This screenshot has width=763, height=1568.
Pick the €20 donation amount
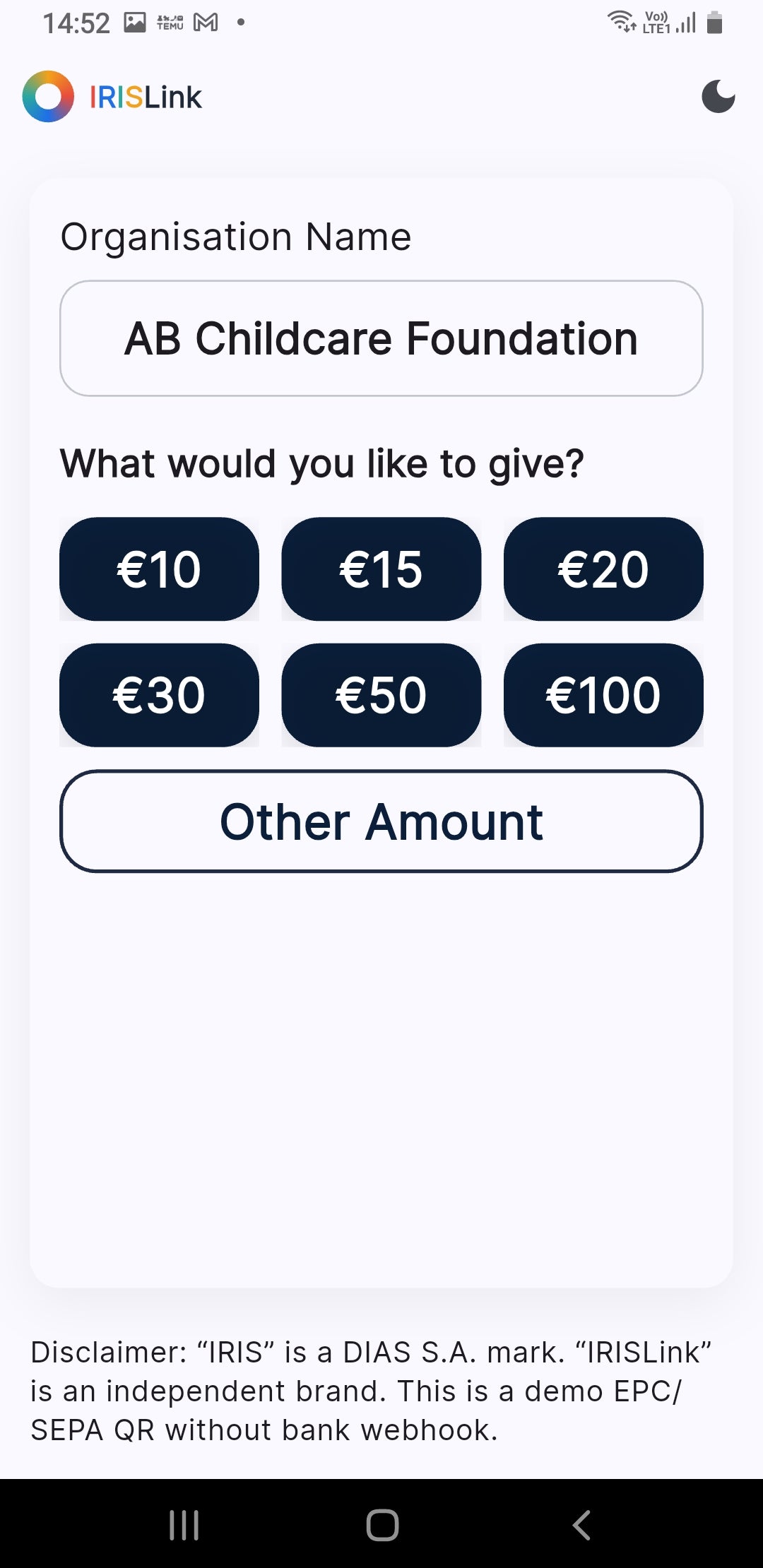[603, 569]
